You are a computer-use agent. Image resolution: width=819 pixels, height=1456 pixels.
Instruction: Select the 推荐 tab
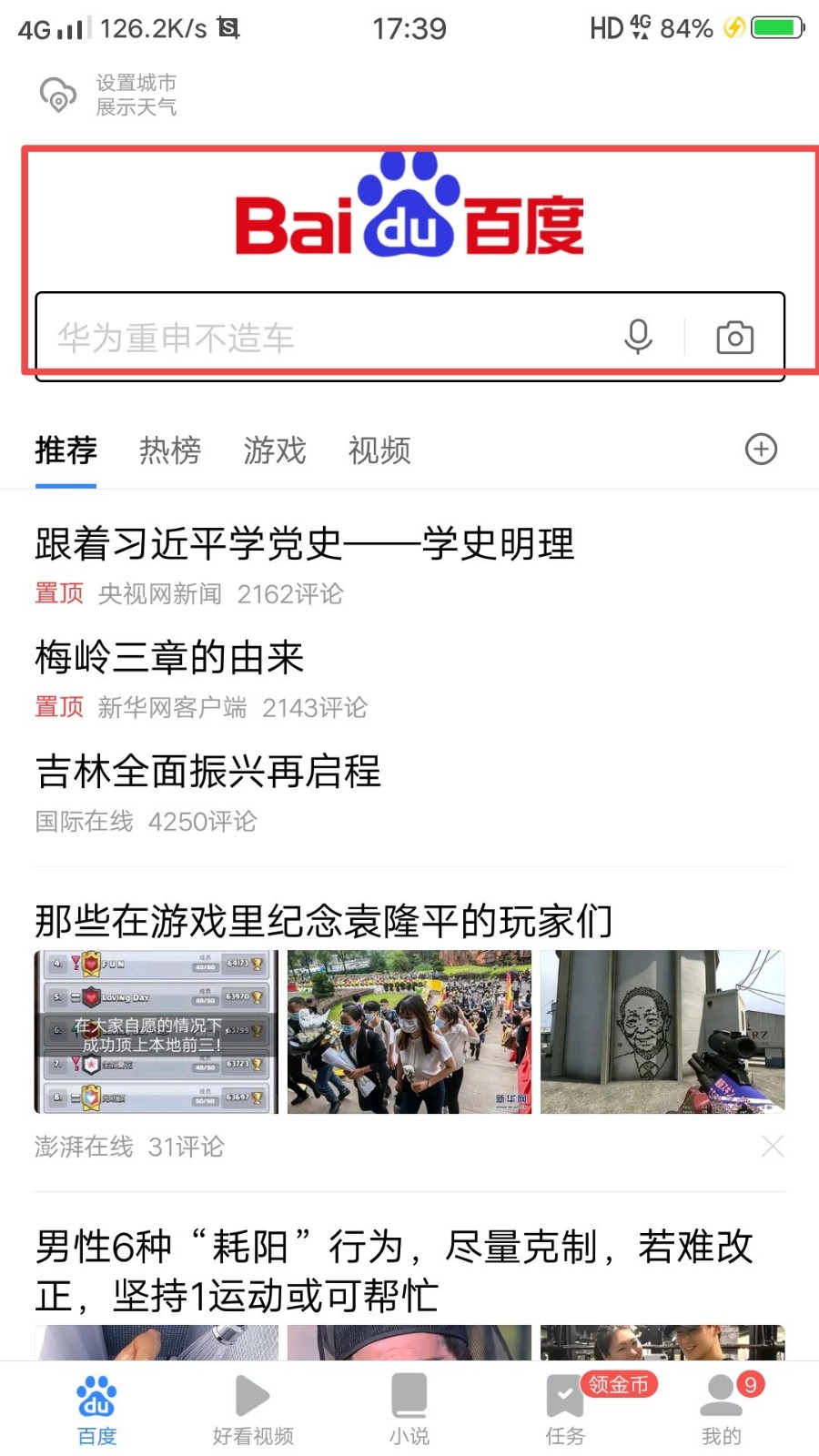66,450
